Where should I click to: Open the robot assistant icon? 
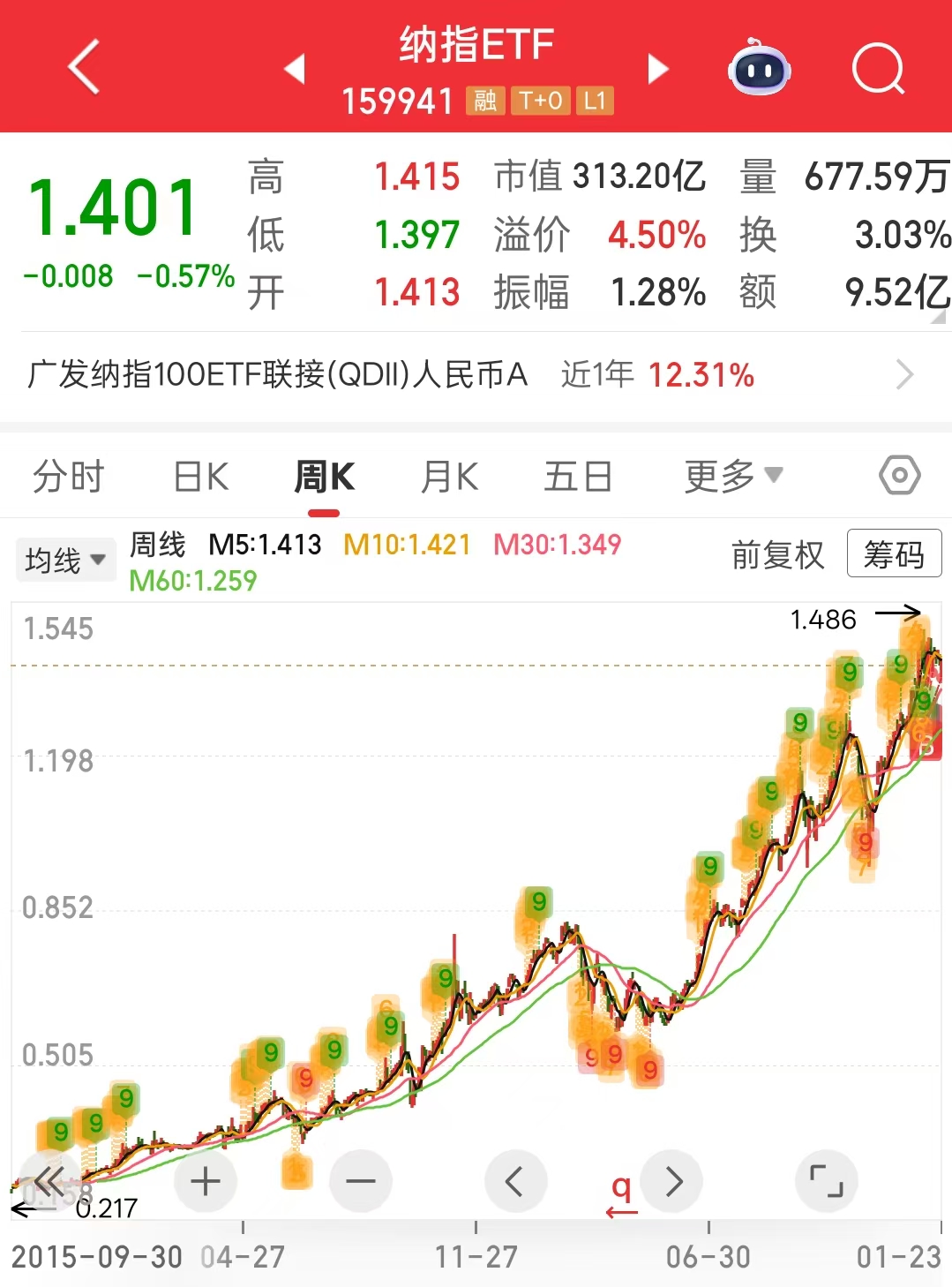point(759,68)
